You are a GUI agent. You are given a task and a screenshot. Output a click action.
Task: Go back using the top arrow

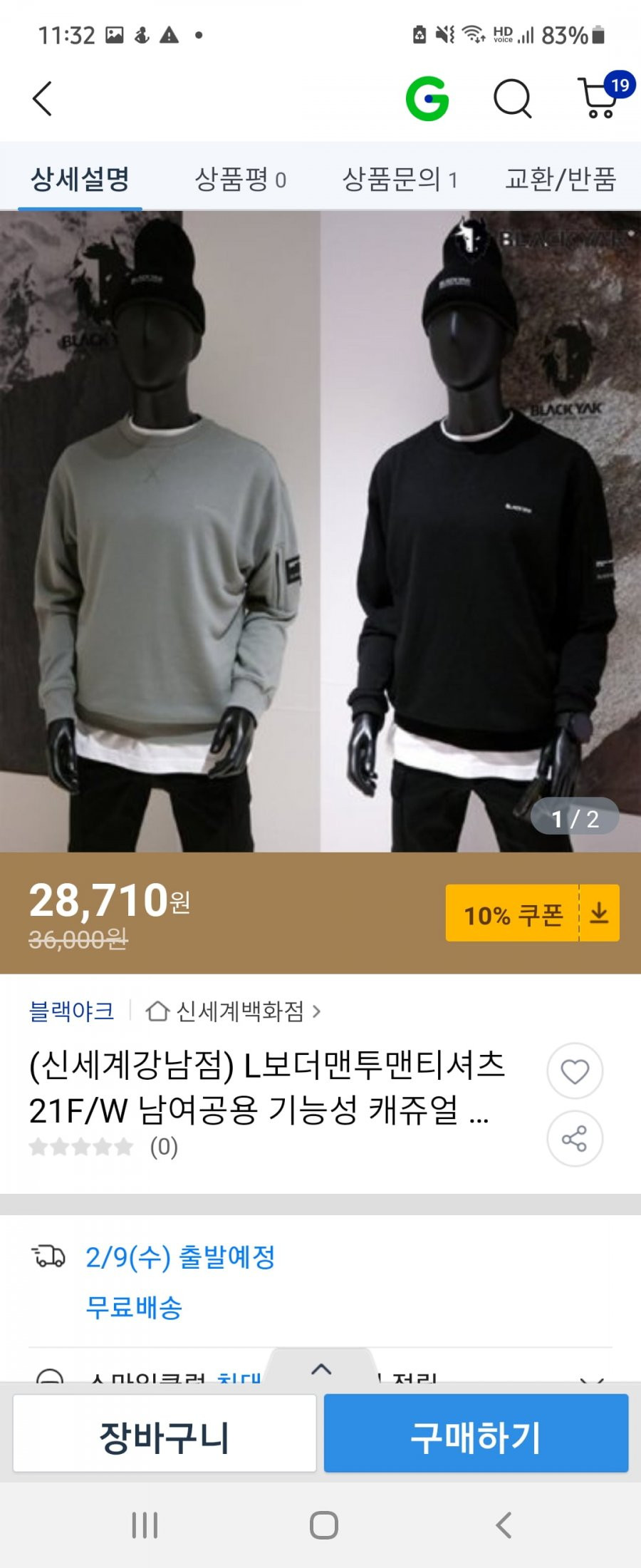coord(43,98)
